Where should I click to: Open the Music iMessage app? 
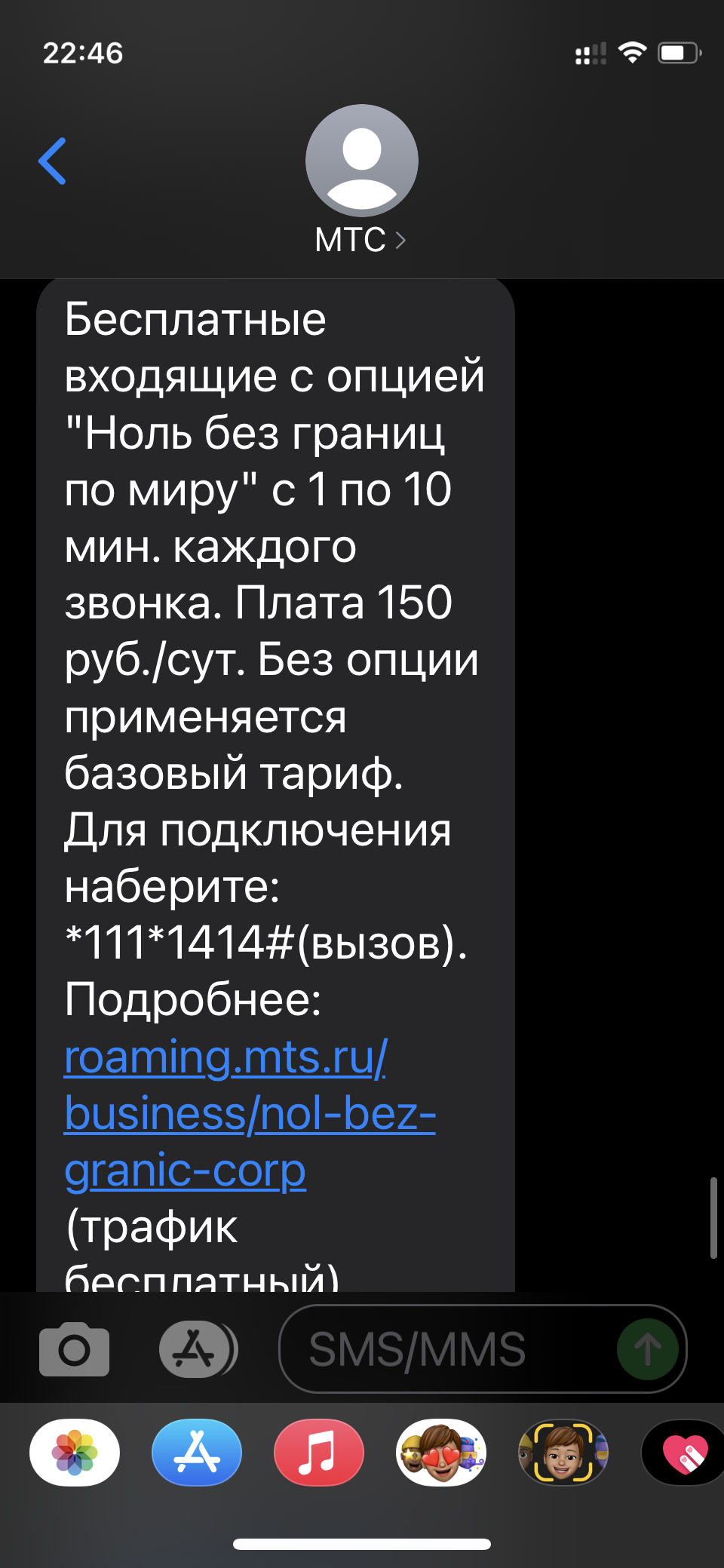[x=319, y=1452]
